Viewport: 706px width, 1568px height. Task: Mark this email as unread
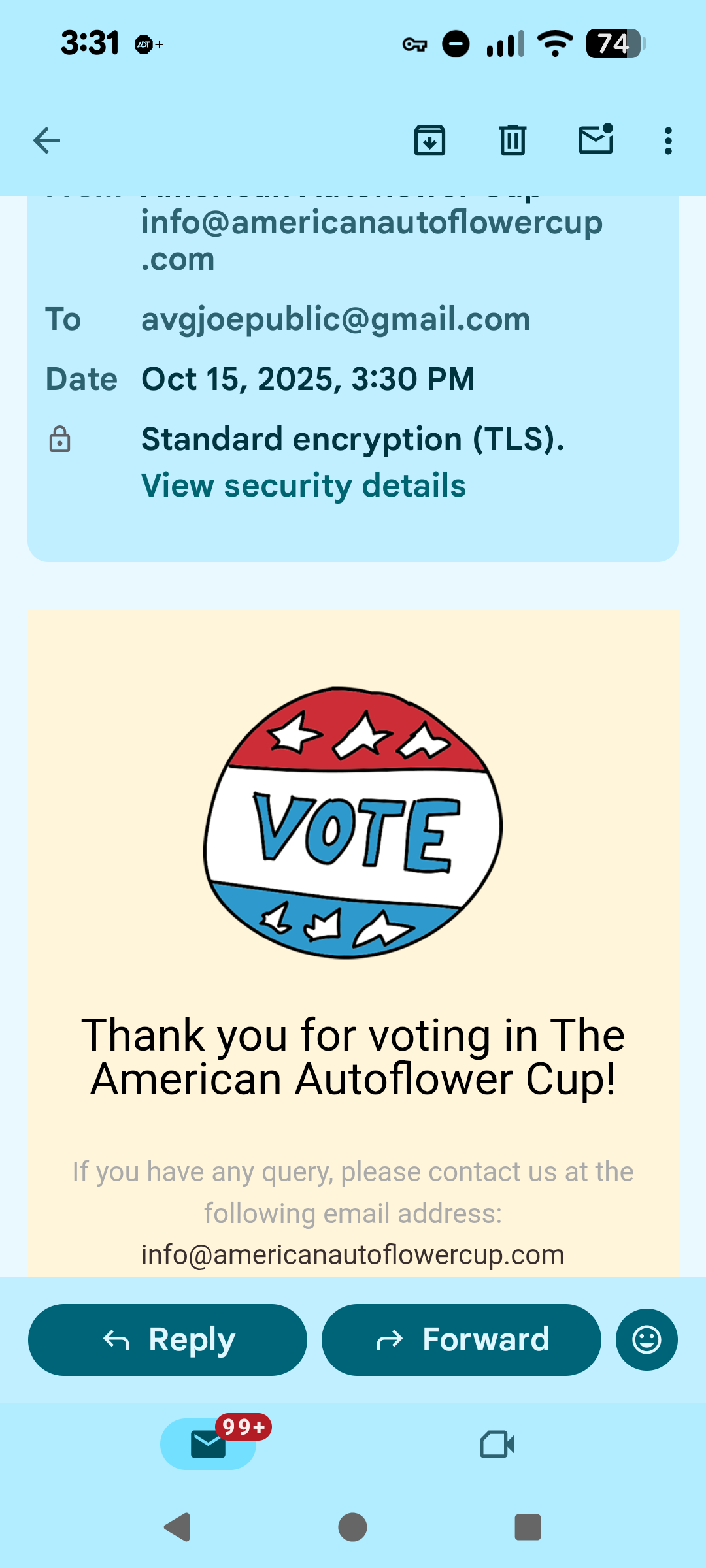pyautogui.click(x=596, y=140)
